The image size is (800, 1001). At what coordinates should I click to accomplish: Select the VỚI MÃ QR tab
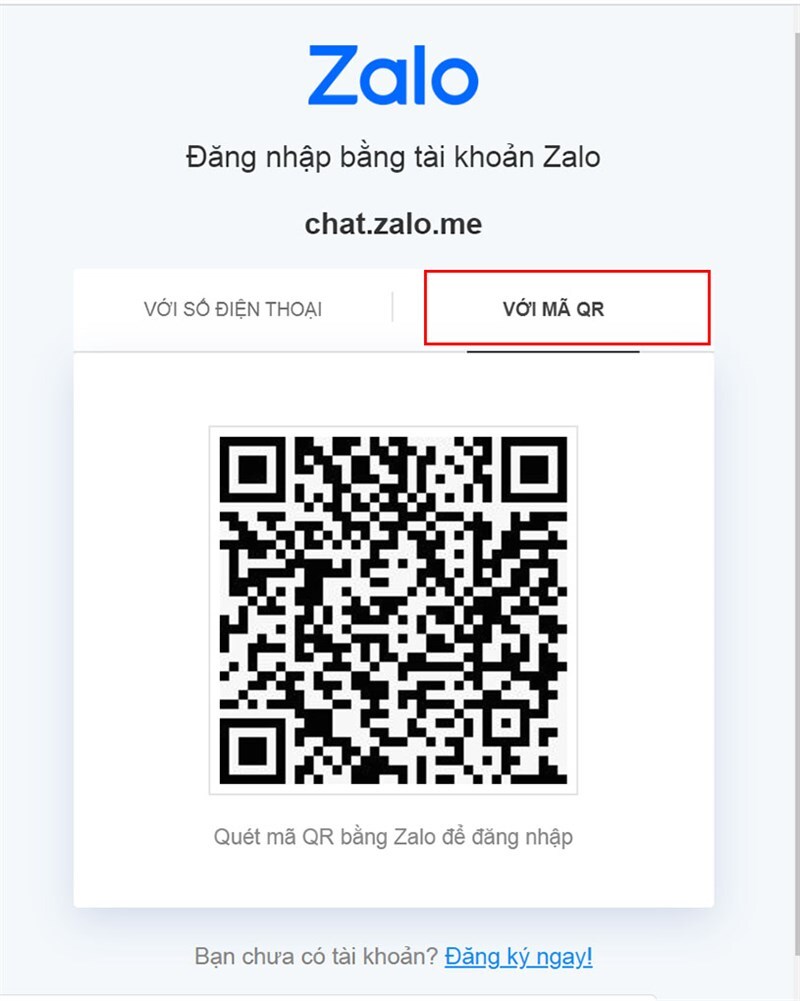point(553,309)
